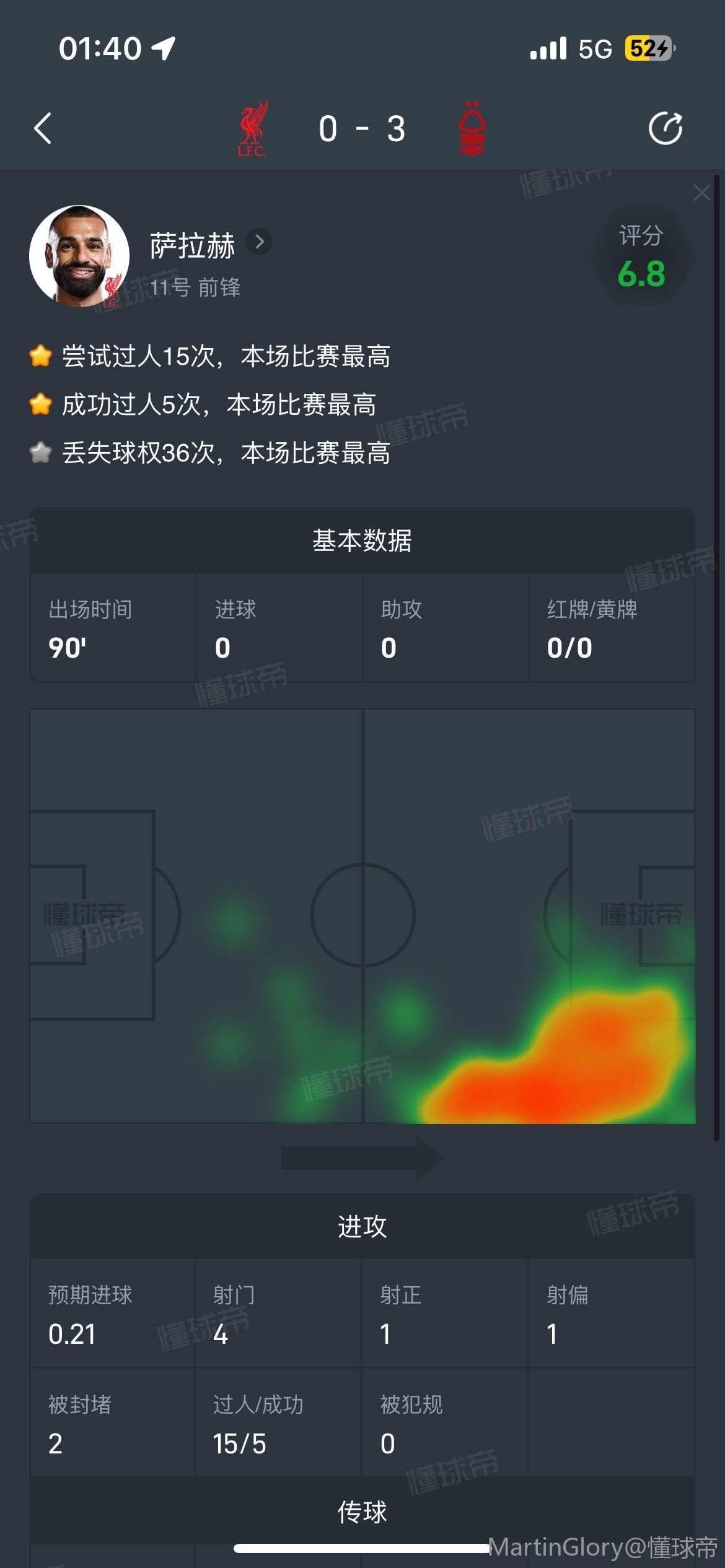Go back using the top-left arrow
This screenshot has height=1568, width=725.
(x=43, y=129)
